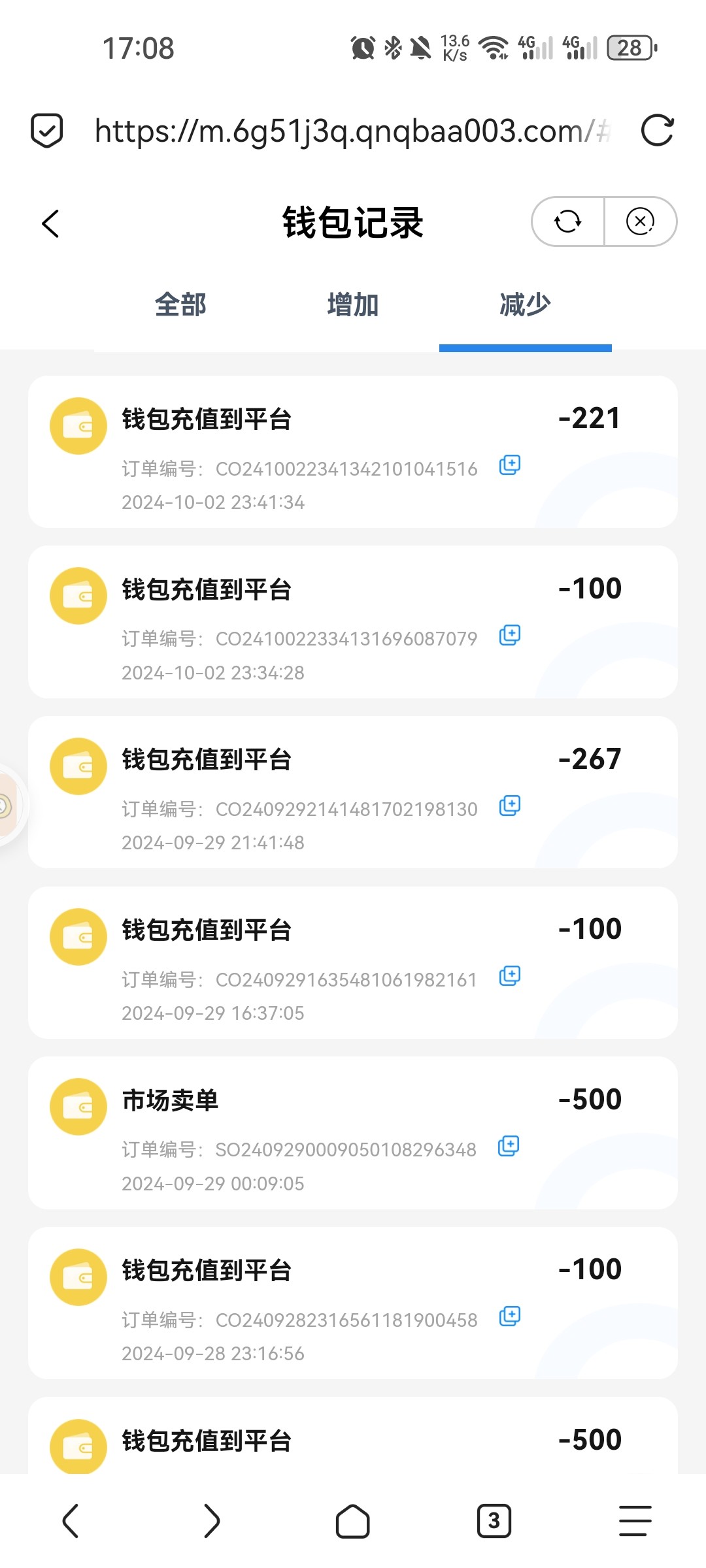Close the mini app with X button

[640, 221]
